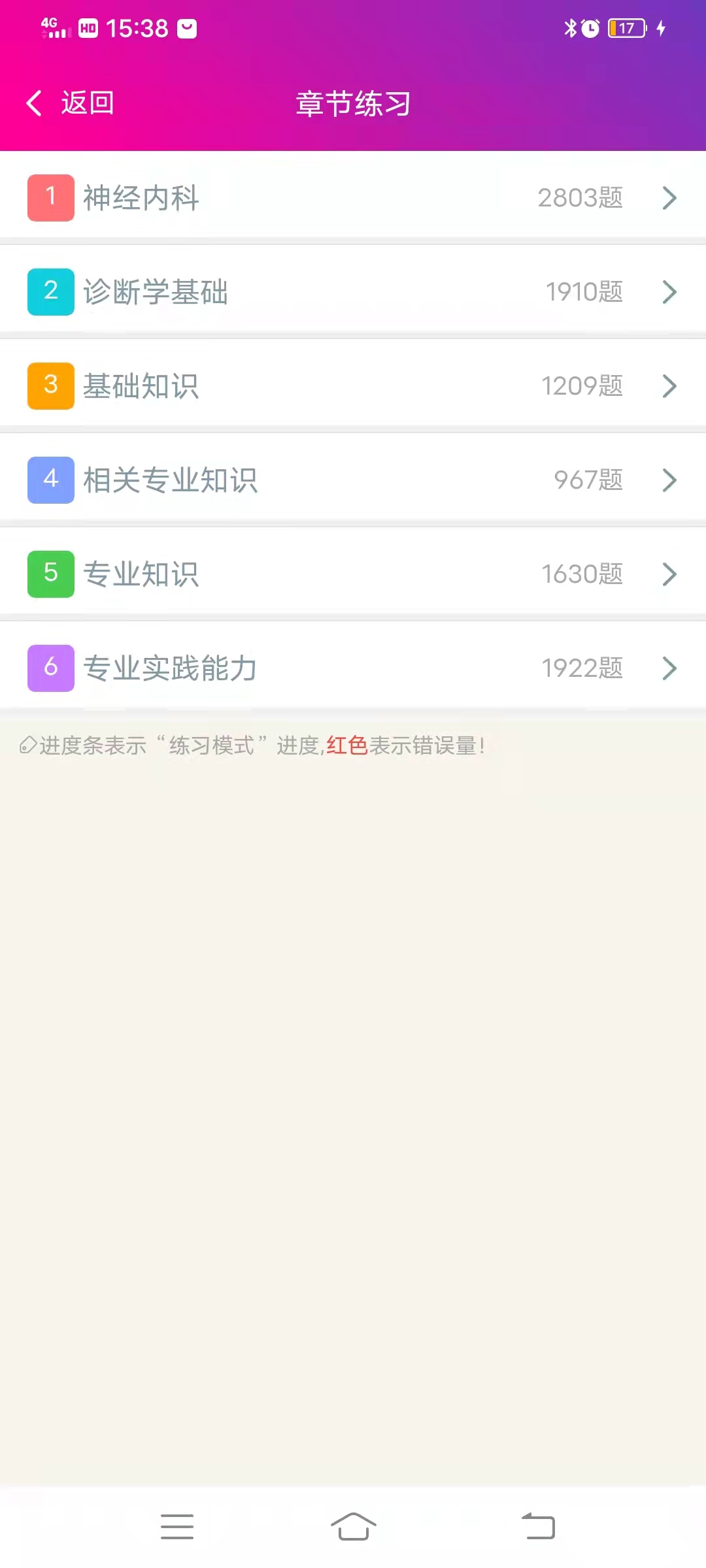Expand the 相关专业知识 row chevron
Image resolution: width=706 pixels, height=1568 pixels.
(x=669, y=480)
